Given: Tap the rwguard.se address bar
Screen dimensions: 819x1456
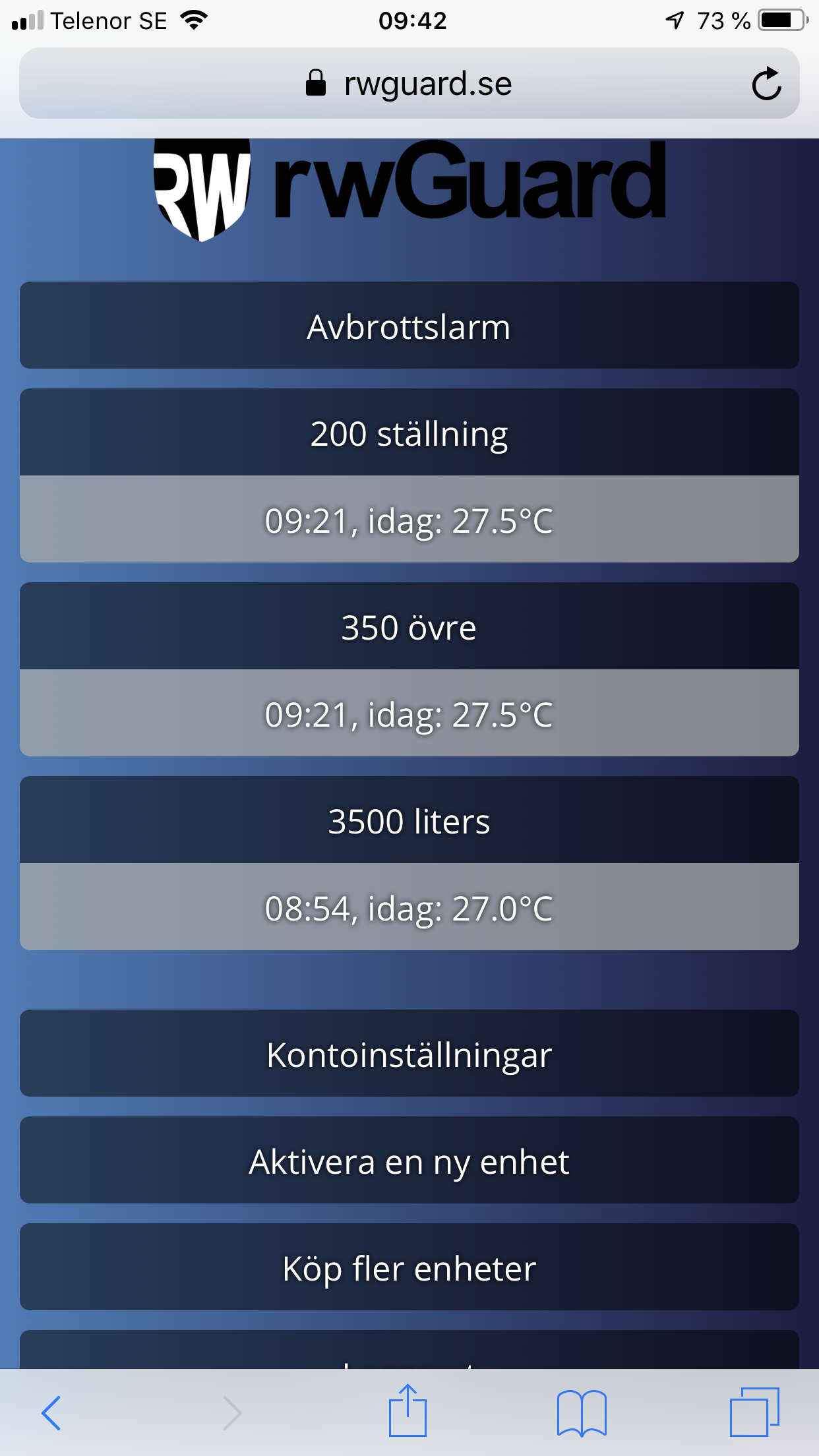Looking at the screenshot, I should coord(409,84).
